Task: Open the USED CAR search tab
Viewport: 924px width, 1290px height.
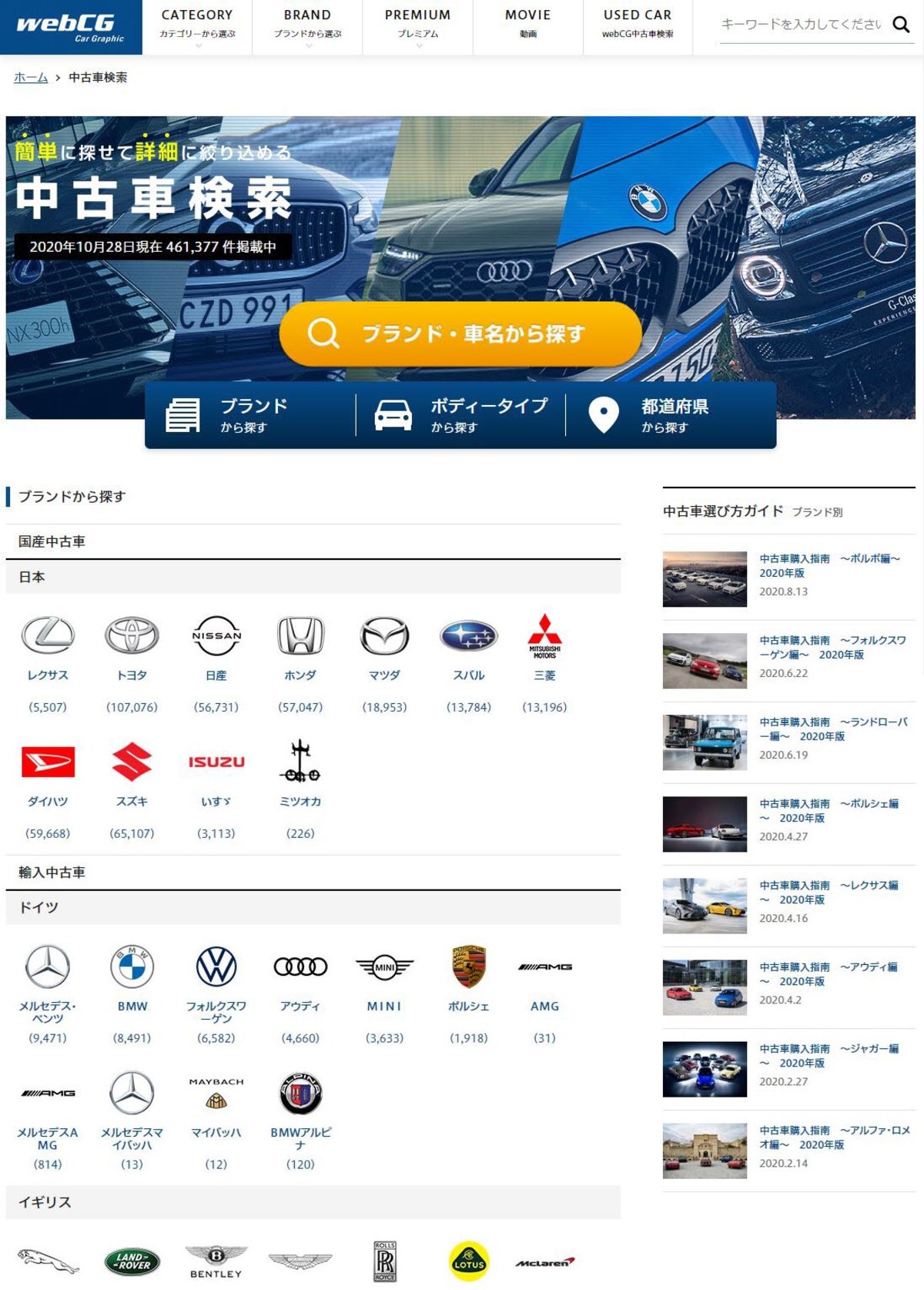Action: [x=638, y=25]
